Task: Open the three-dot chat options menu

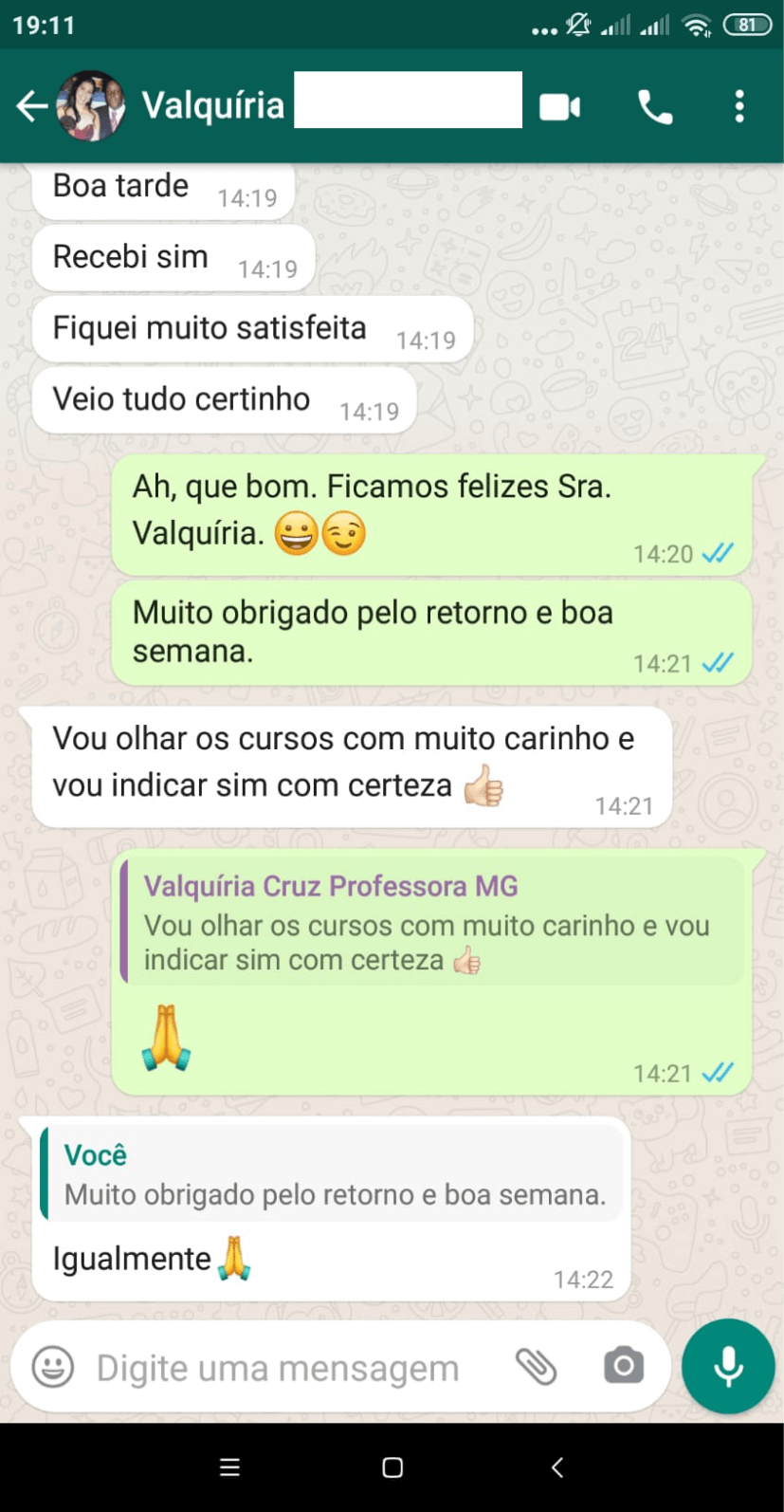Action: [x=739, y=106]
